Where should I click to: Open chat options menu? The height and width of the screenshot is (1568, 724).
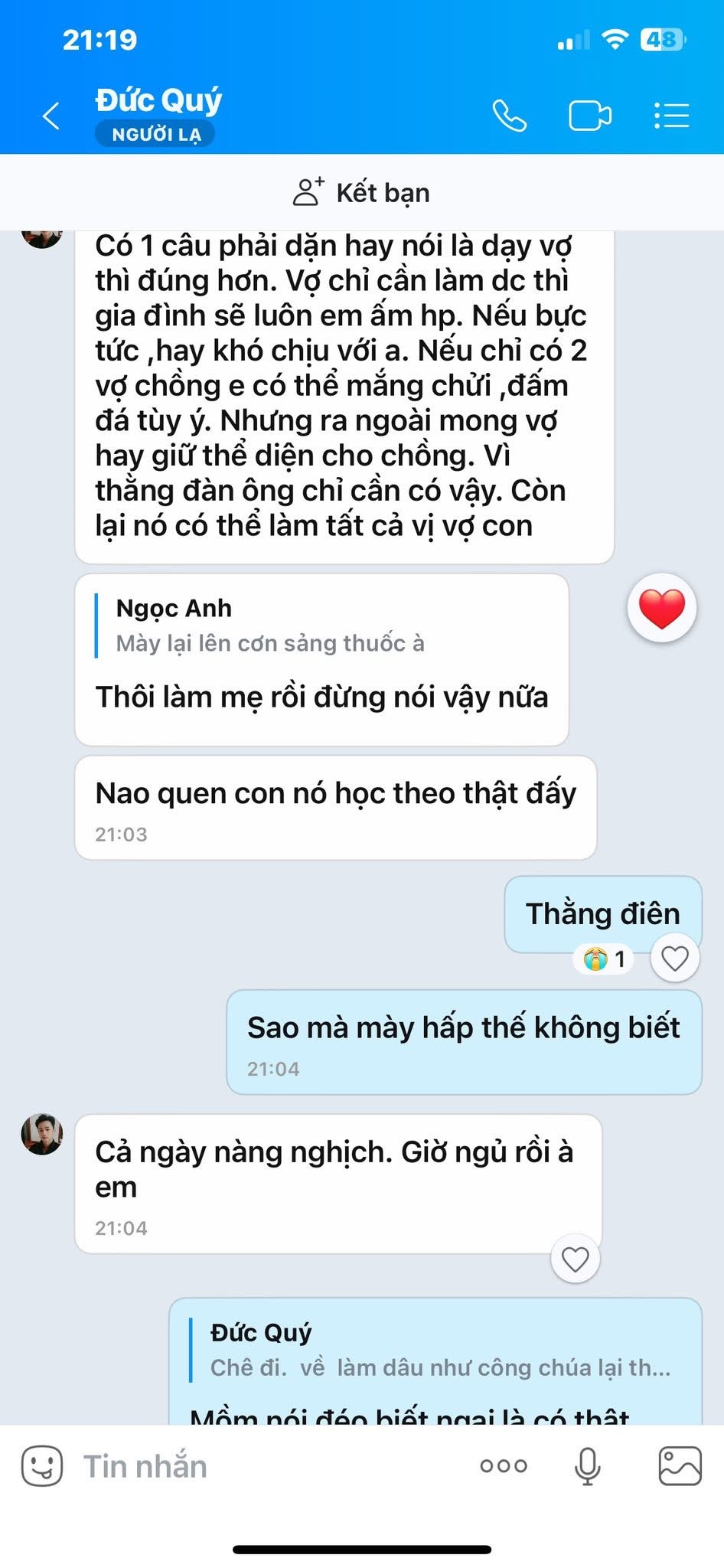coord(671,116)
